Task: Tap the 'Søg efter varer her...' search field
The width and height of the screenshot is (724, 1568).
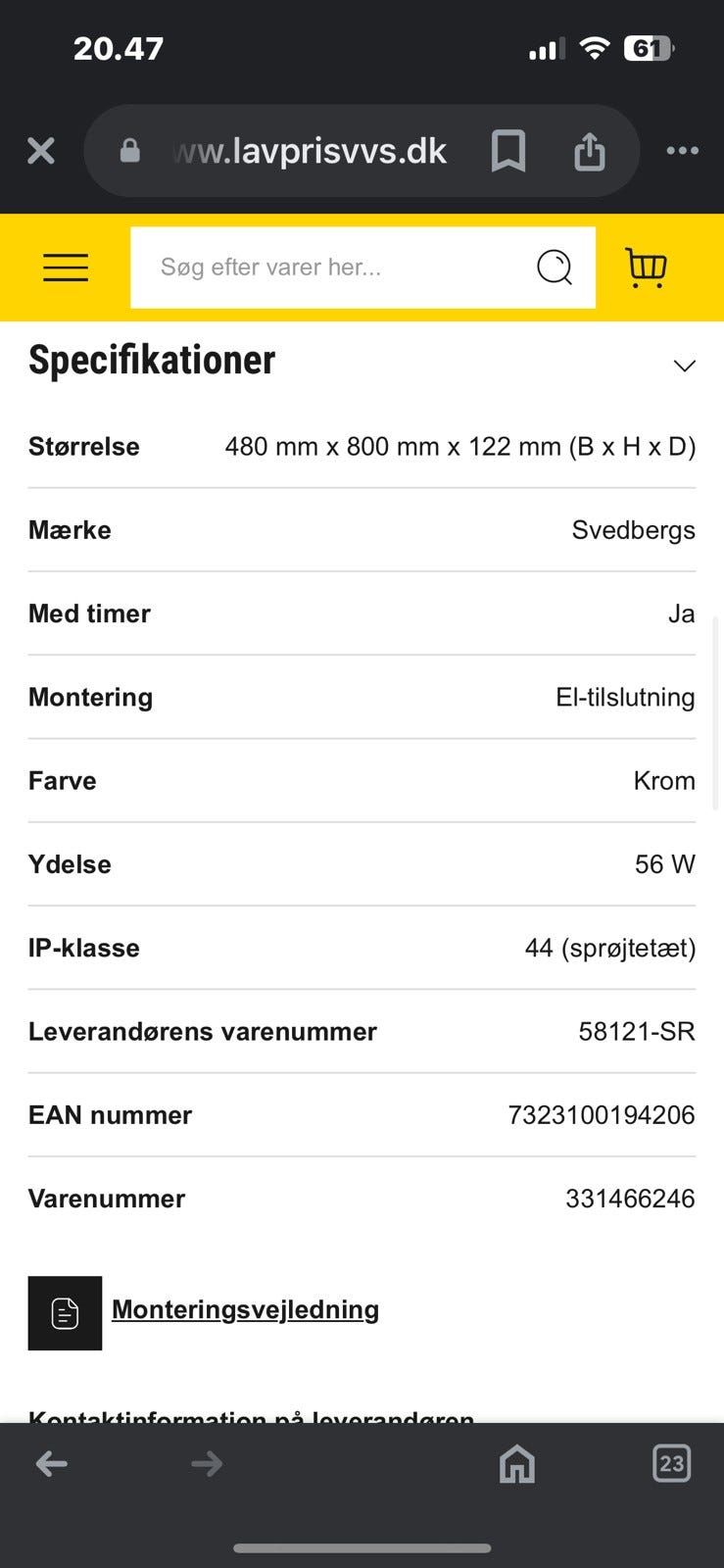Action: point(333,268)
